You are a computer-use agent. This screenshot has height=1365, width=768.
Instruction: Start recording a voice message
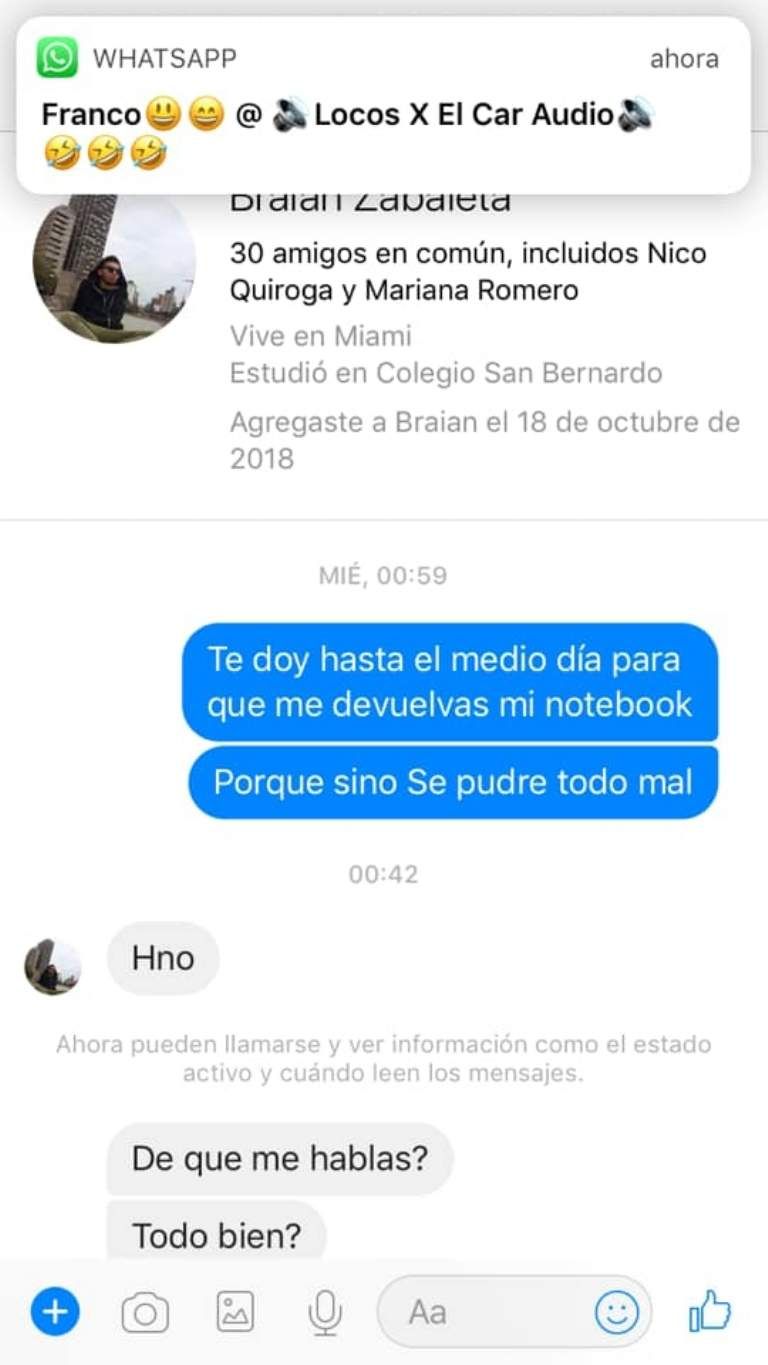(325, 1312)
